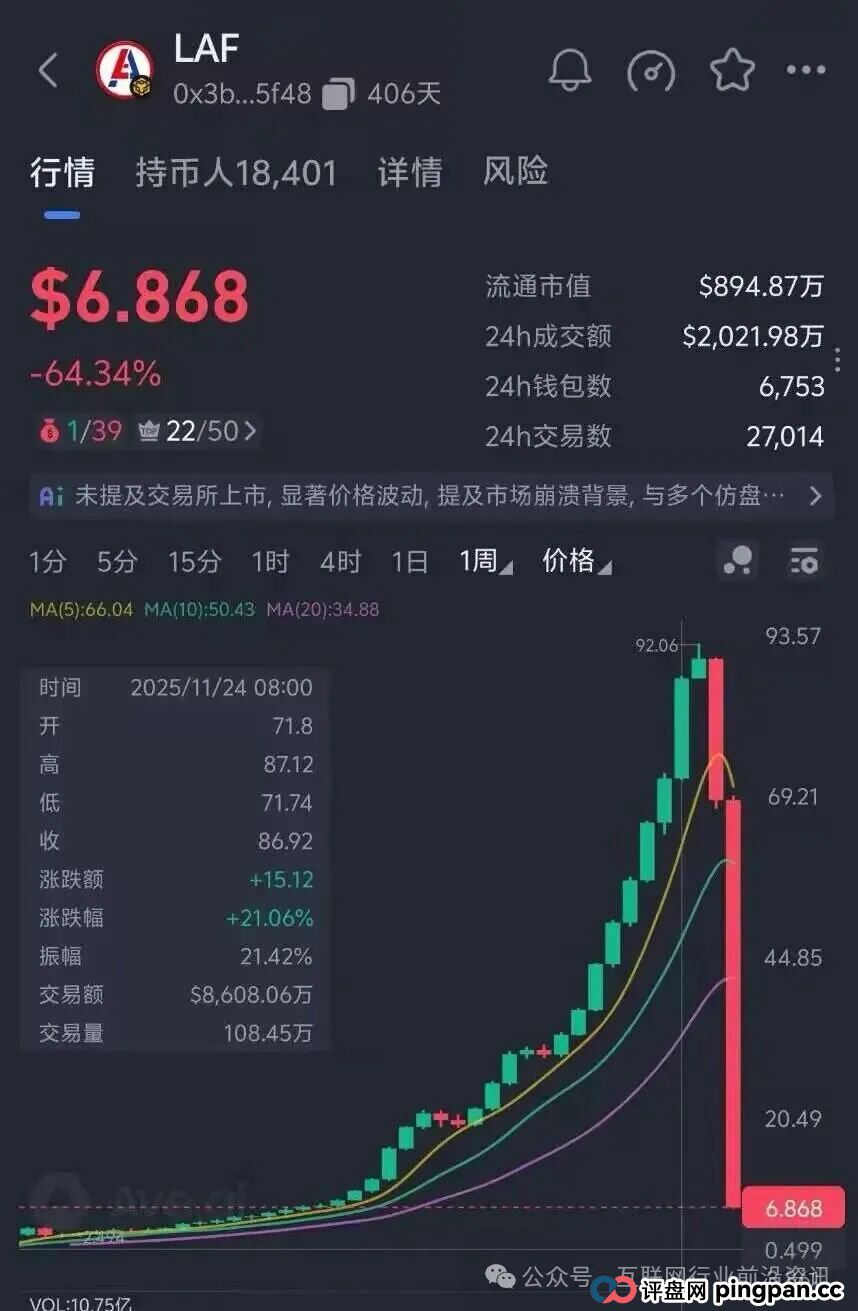This screenshot has width=858, height=1311.
Task: Open the chart indicator settings icon
Action: point(805,562)
